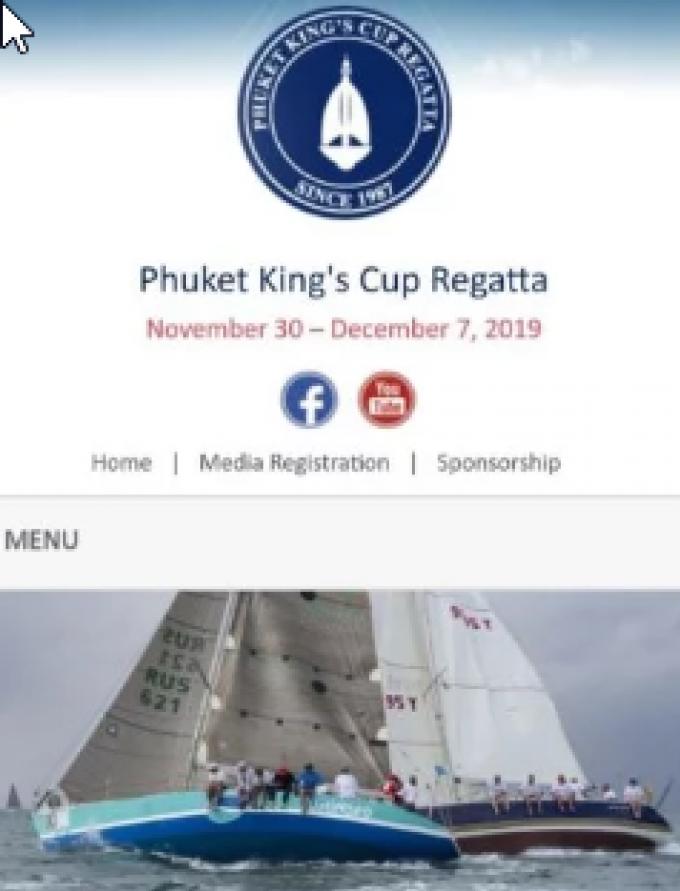Visit the YouTube channel icon
The width and height of the screenshot is (680, 891).
click(x=387, y=399)
